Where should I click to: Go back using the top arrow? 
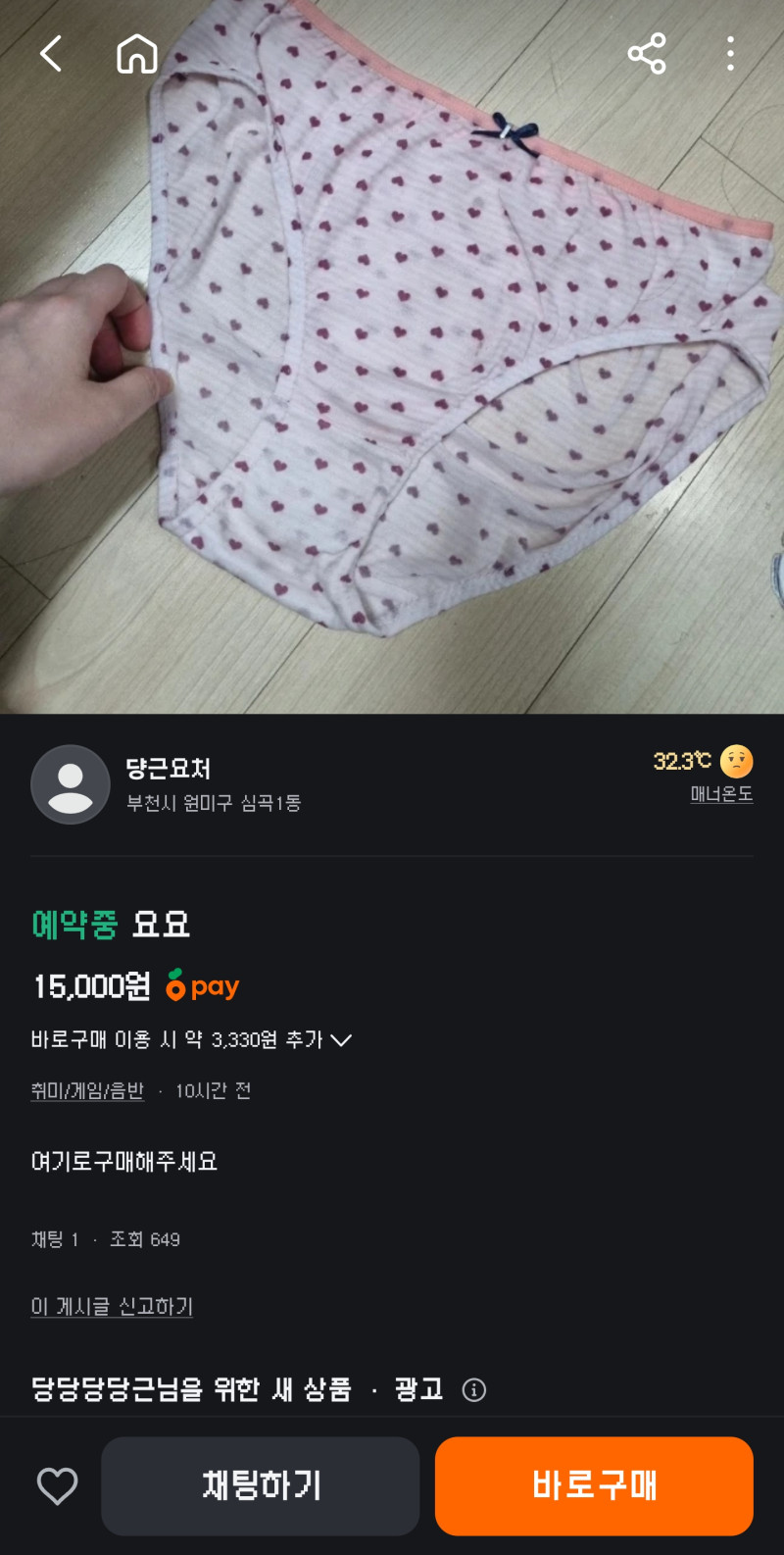coord(51,54)
